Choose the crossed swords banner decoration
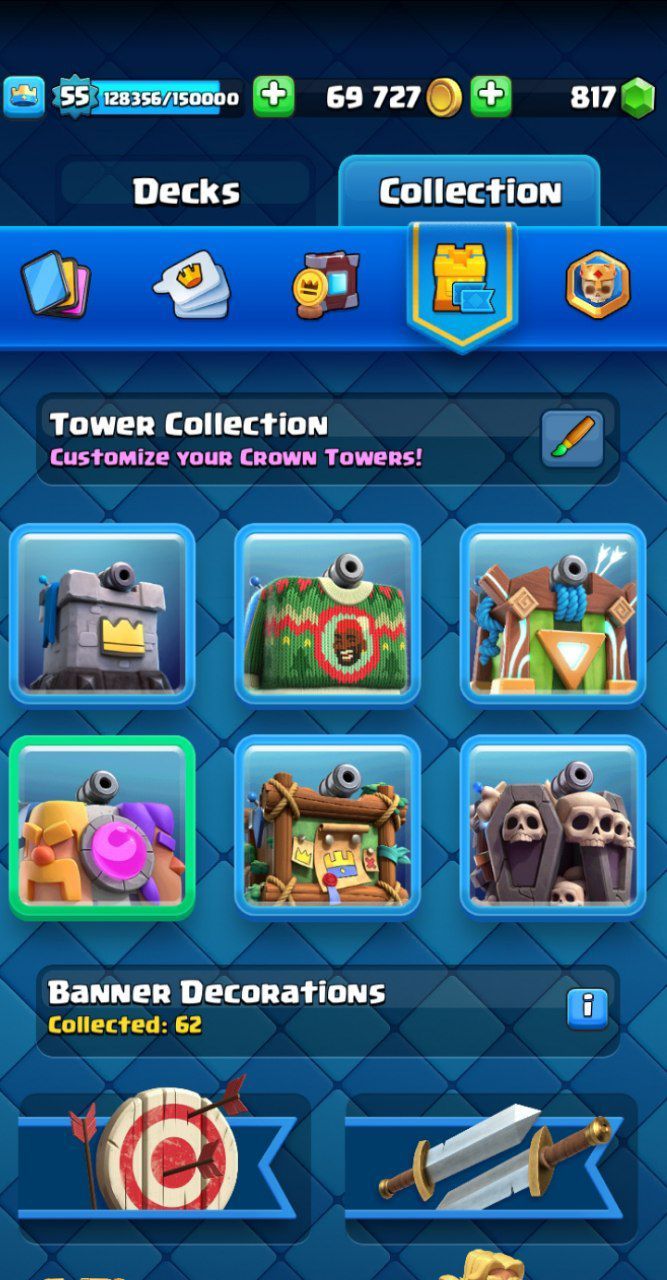The width and height of the screenshot is (667, 1280). 490,1160
